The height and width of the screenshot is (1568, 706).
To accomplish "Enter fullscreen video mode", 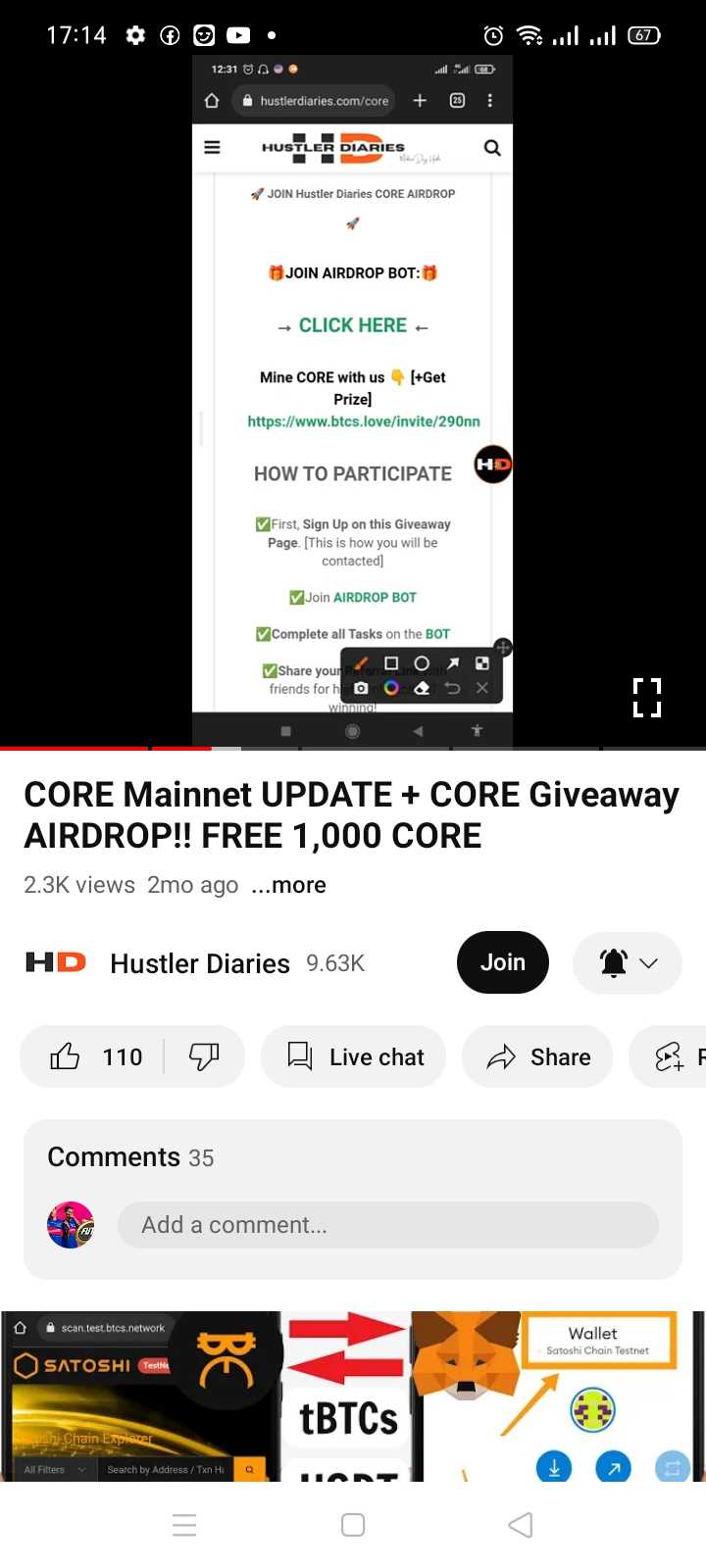I will (647, 698).
